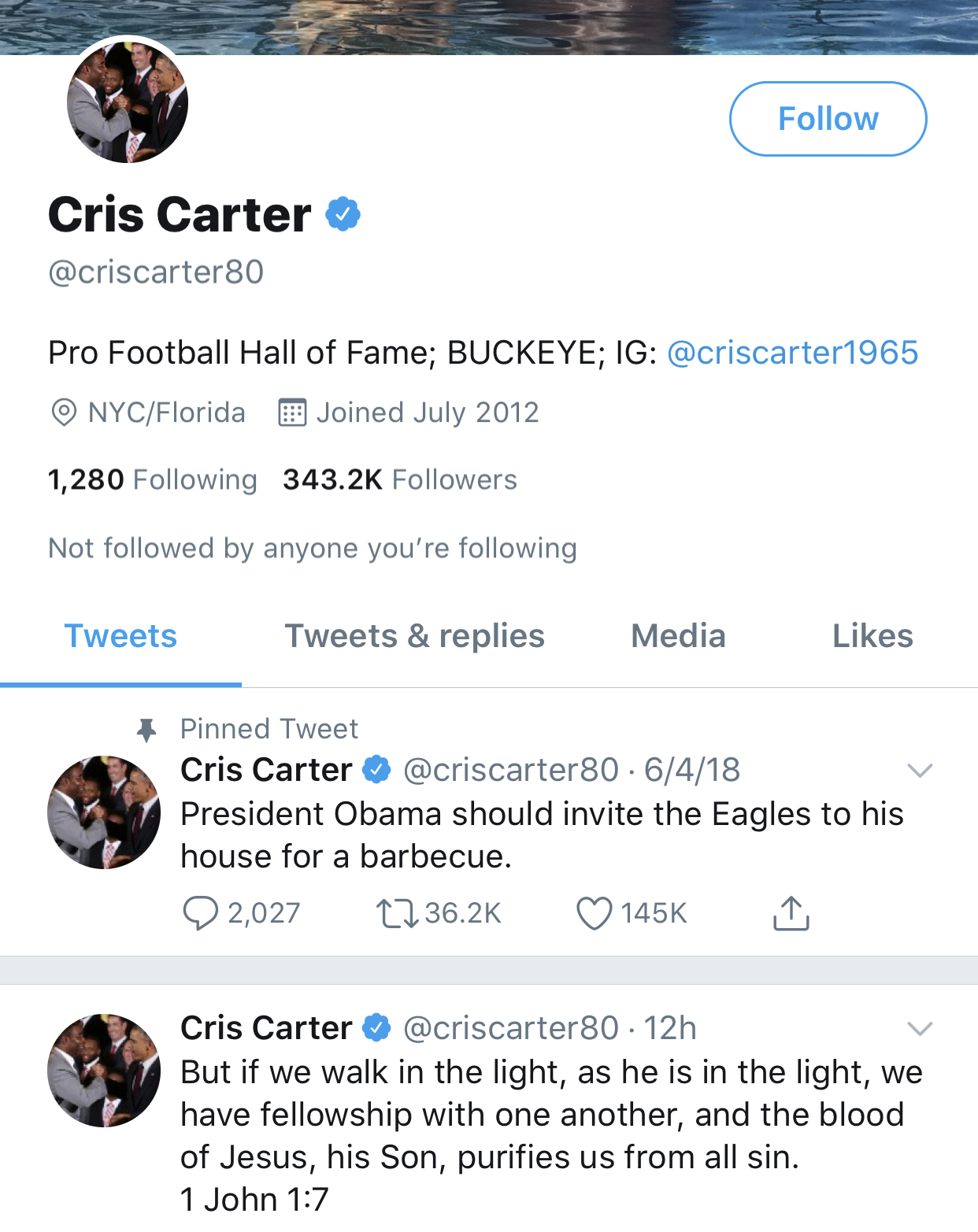Click the location pin icon near NYC/Florida

coord(65,412)
